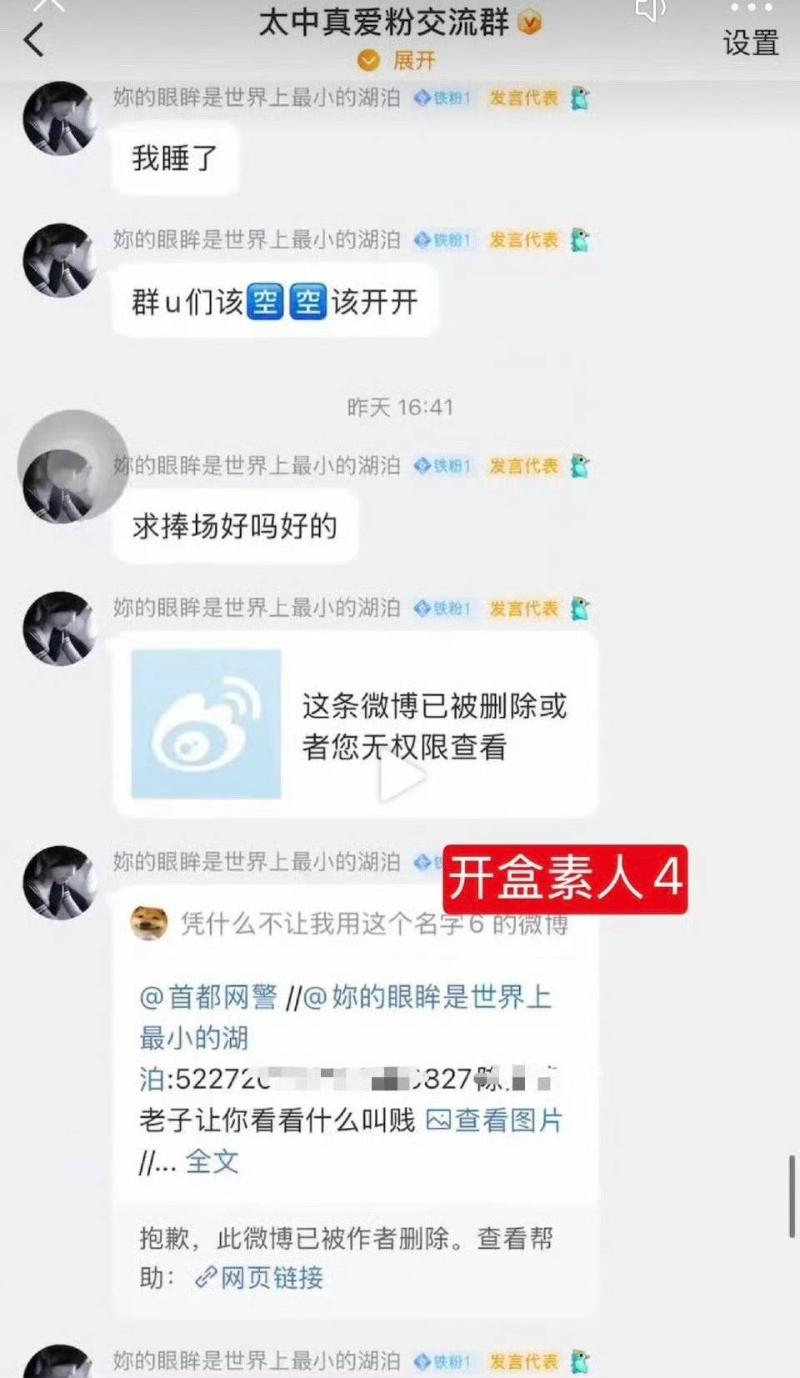Go back from the group chat

tap(34, 40)
